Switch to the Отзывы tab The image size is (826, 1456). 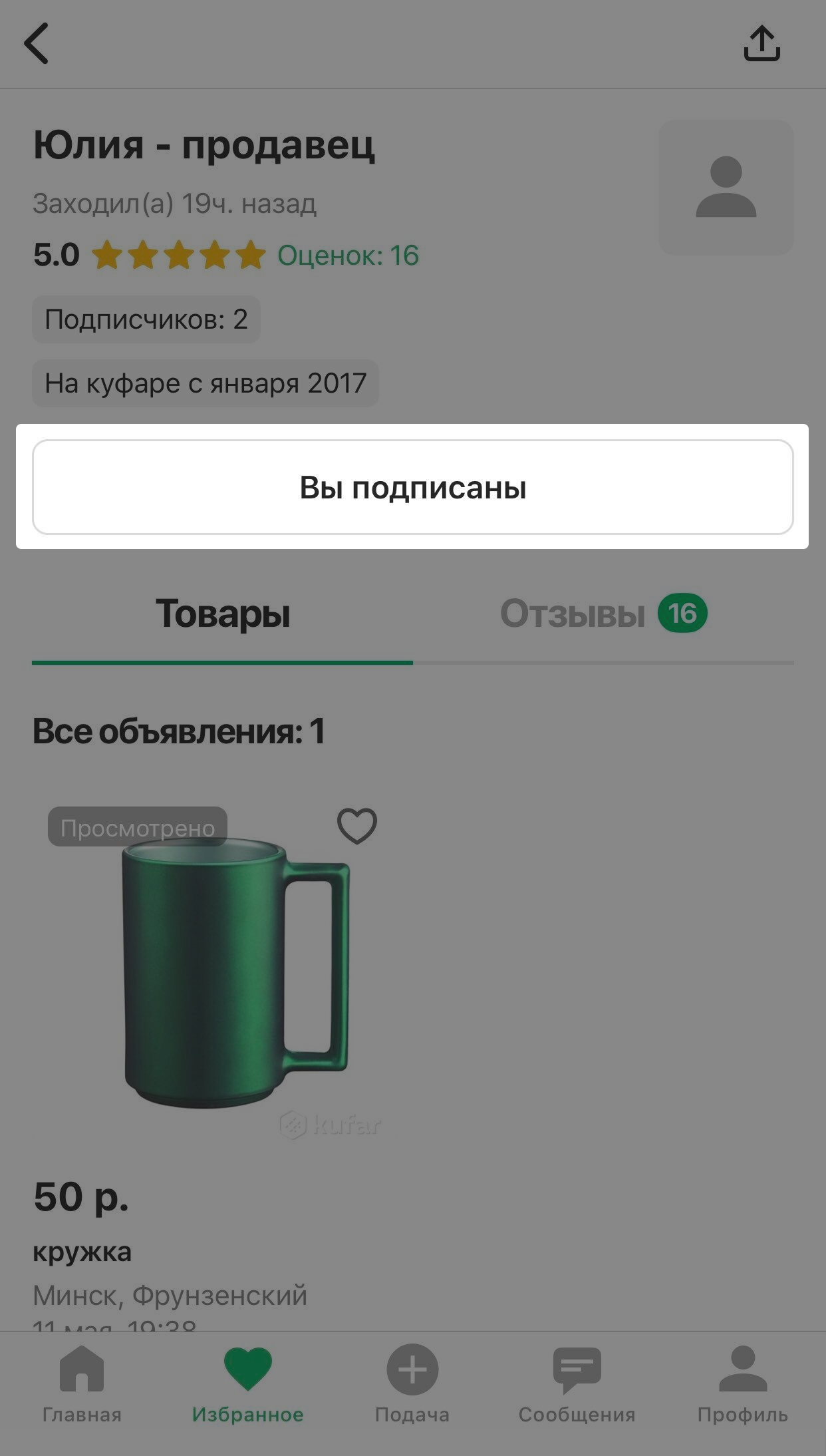point(603,614)
